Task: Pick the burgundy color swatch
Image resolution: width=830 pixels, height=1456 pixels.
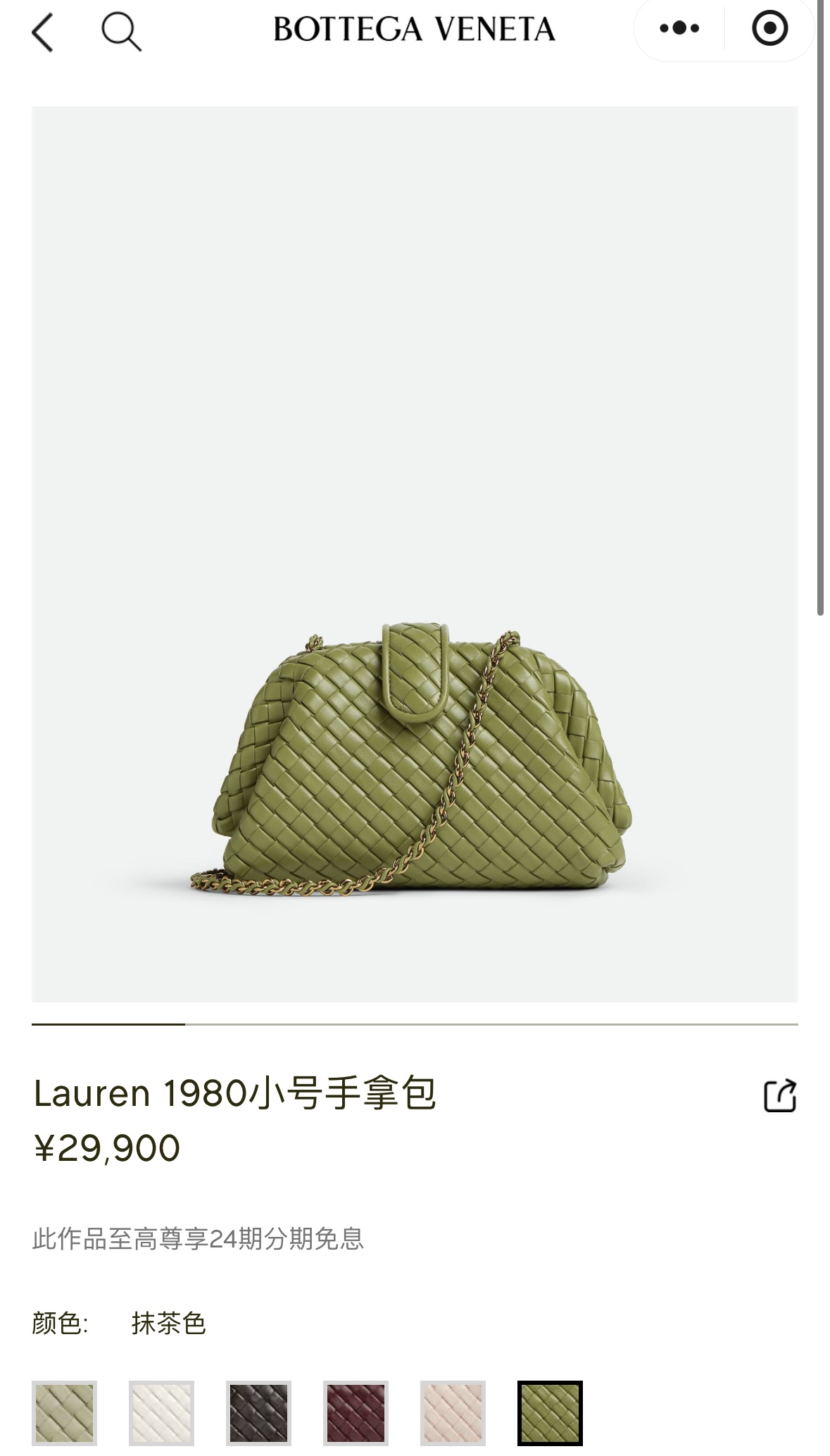Action: [x=356, y=1412]
